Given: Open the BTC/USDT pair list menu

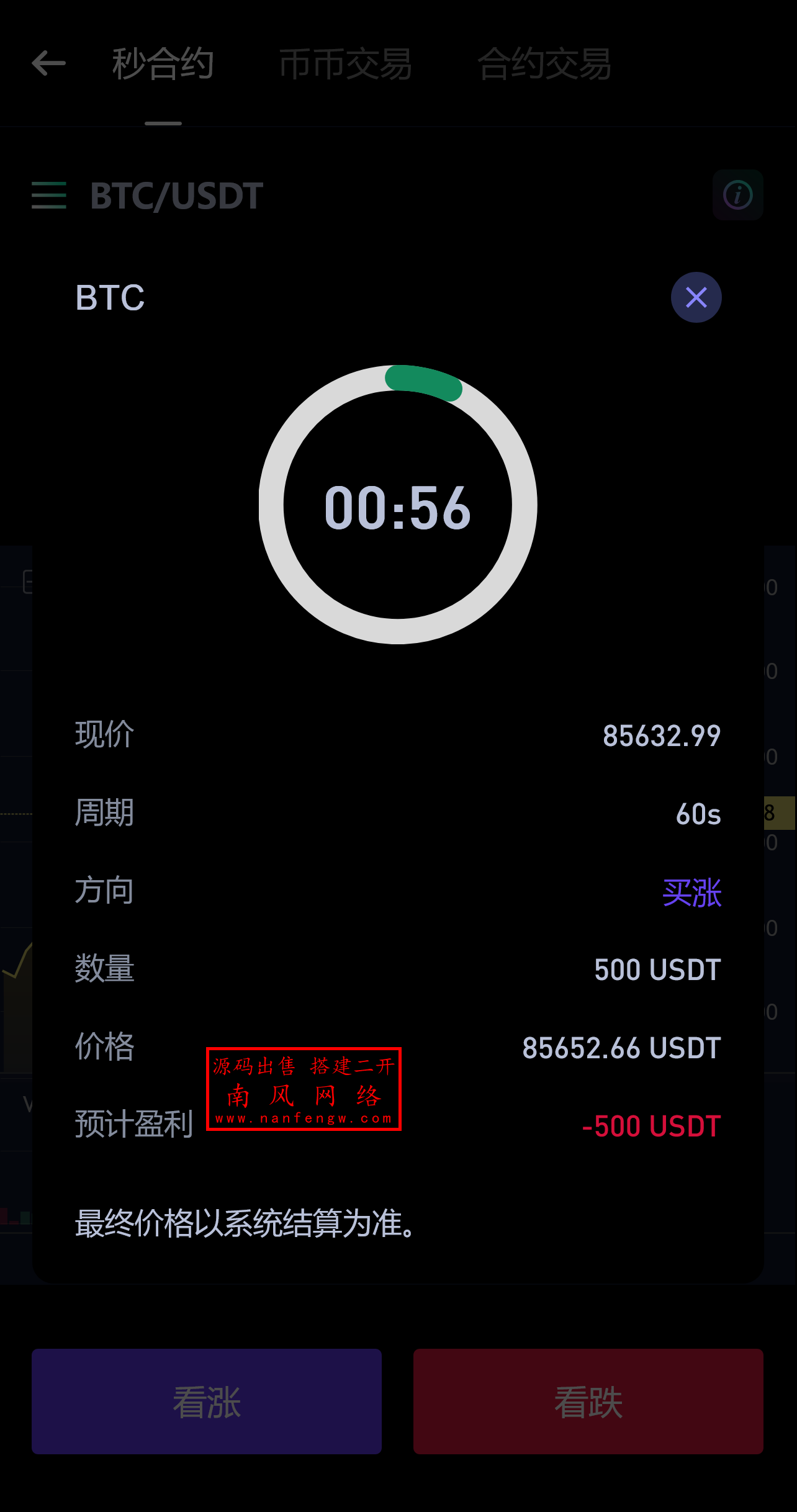Looking at the screenshot, I should (49, 196).
